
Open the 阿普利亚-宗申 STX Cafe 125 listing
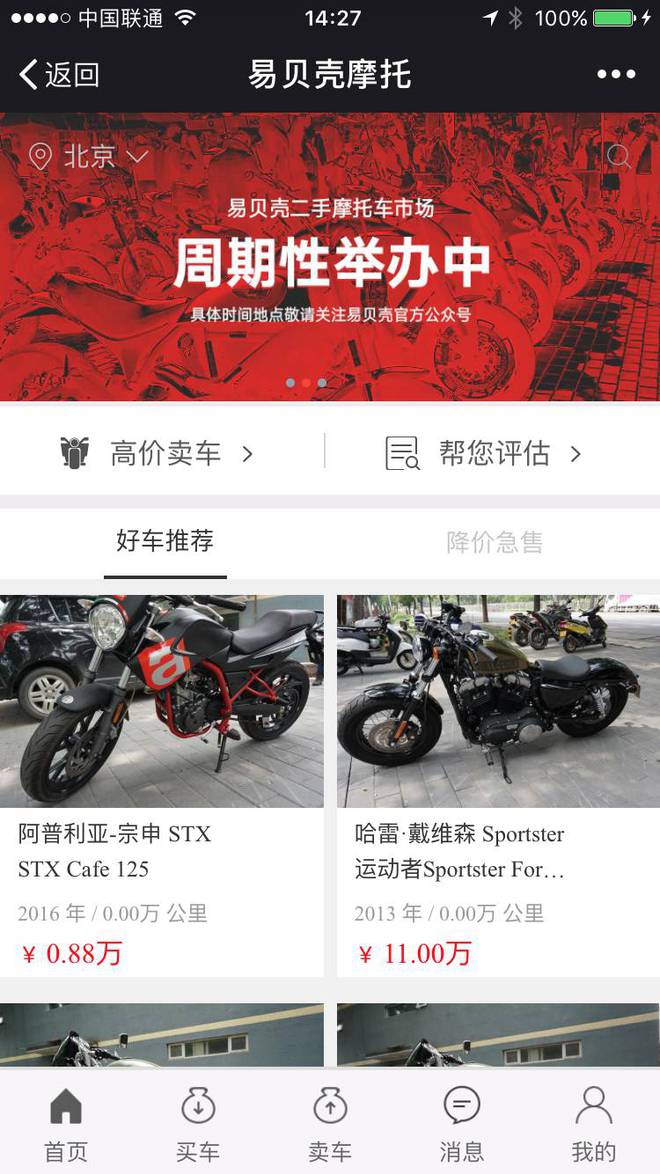162,780
